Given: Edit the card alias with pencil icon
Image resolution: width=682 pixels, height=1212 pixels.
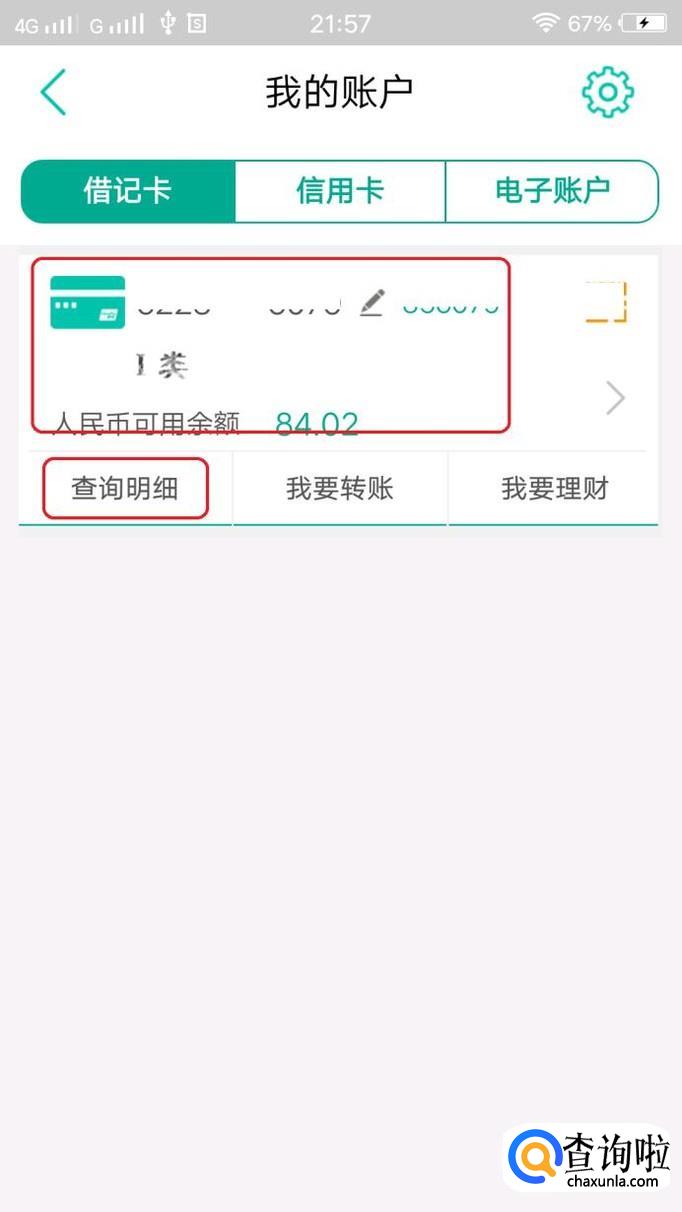Looking at the screenshot, I should [x=372, y=302].
